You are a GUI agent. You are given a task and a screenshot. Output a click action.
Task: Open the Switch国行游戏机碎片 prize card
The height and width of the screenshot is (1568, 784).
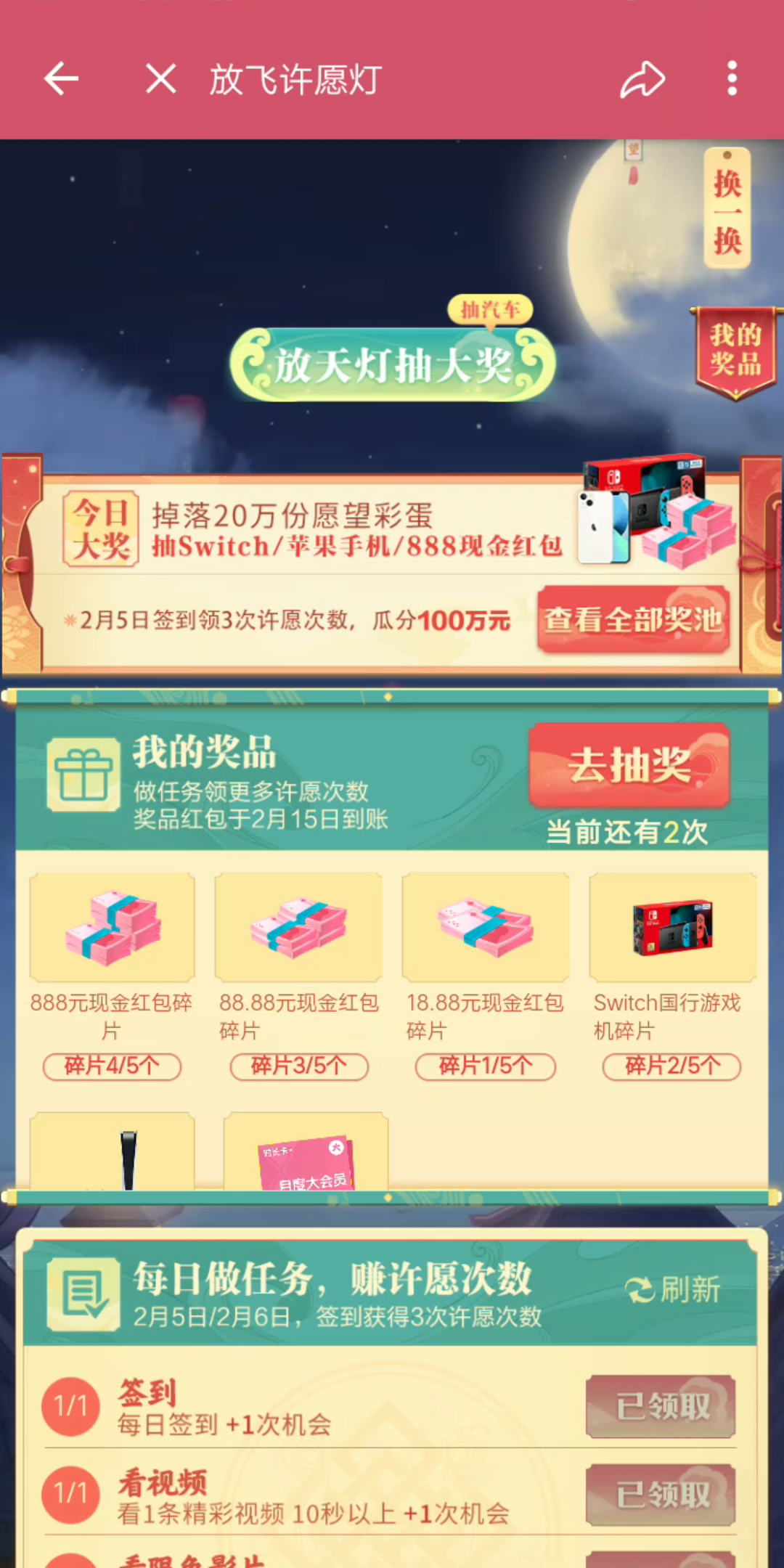[x=672, y=929]
